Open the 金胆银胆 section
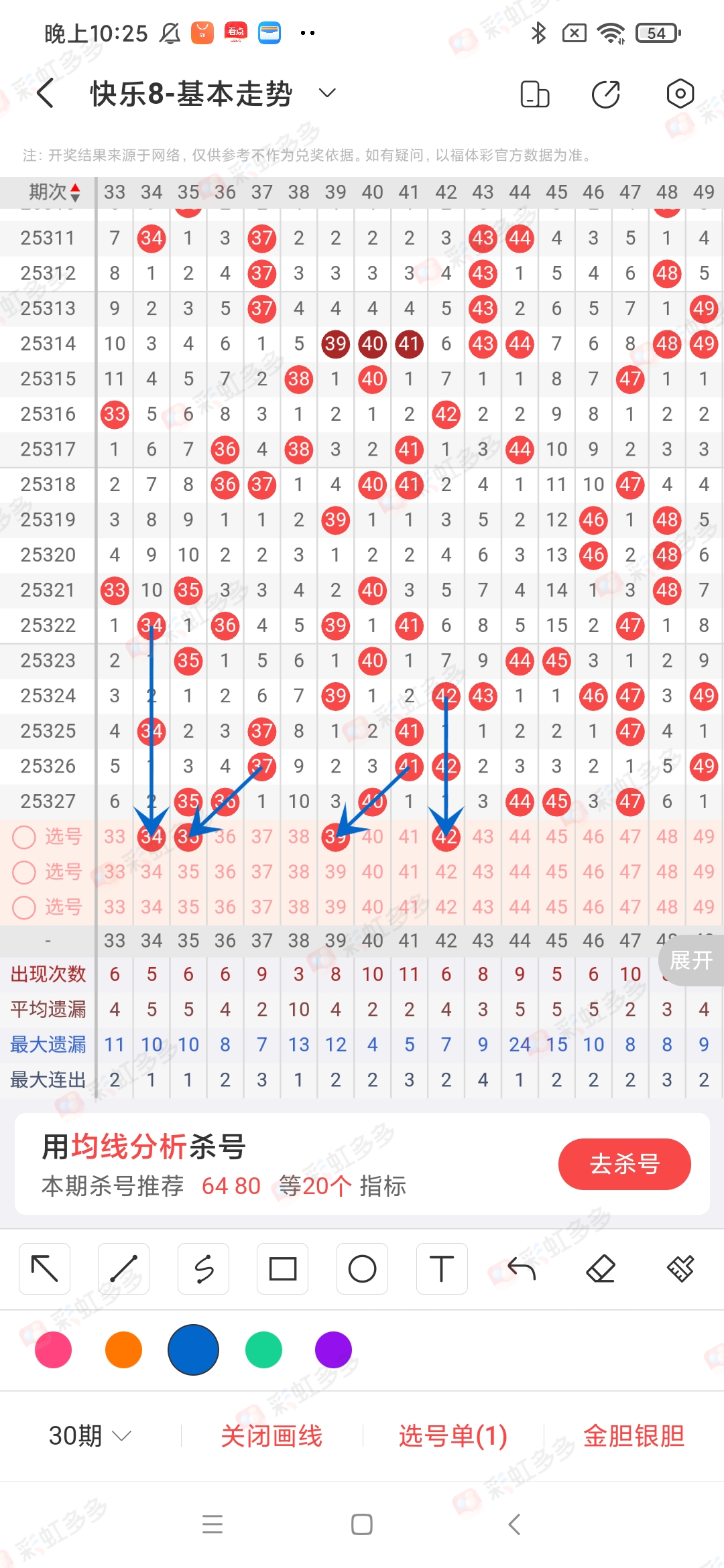 pos(633,1435)
